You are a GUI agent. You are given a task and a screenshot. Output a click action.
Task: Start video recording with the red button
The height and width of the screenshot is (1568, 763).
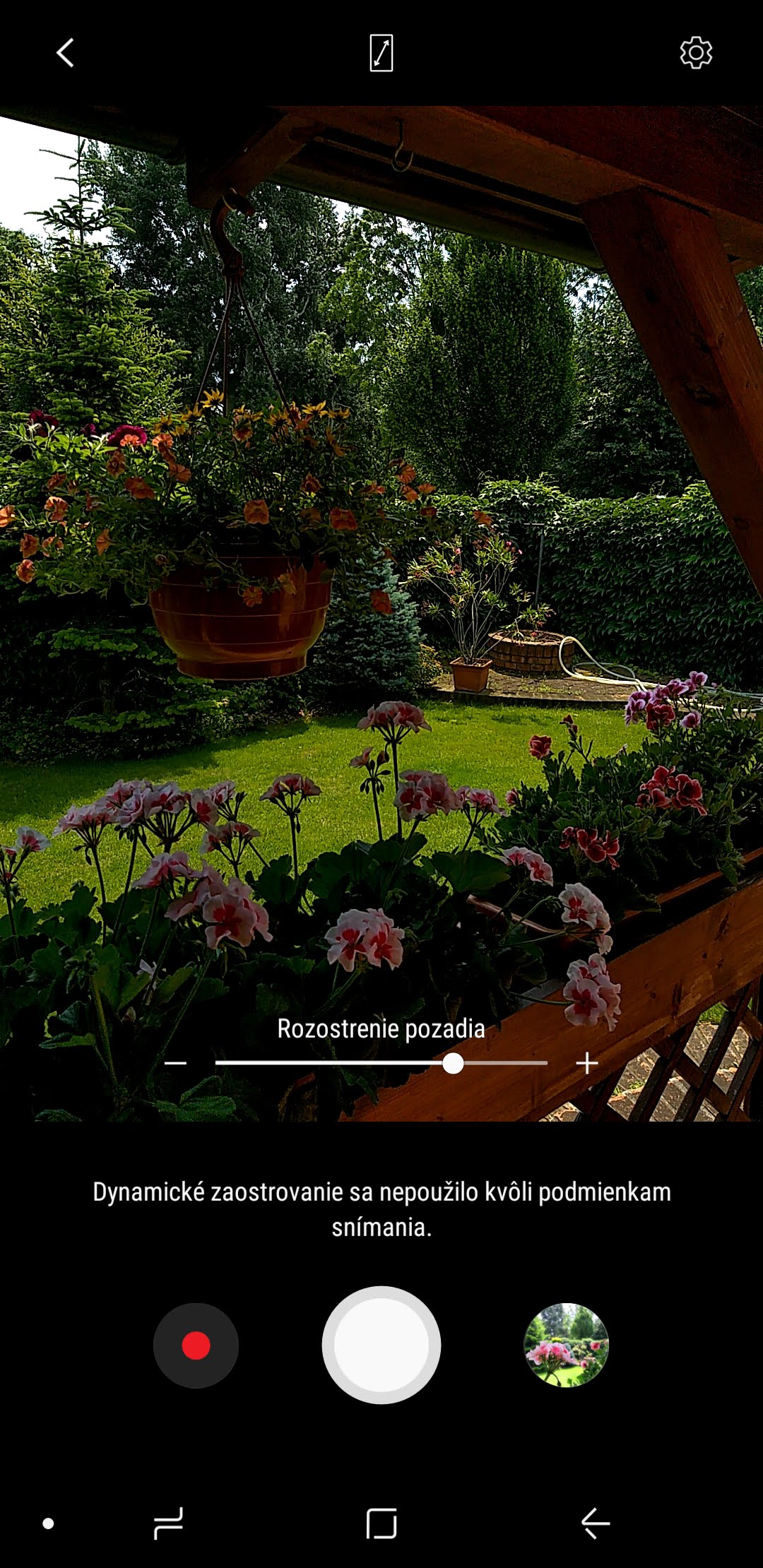point(196,1346)
